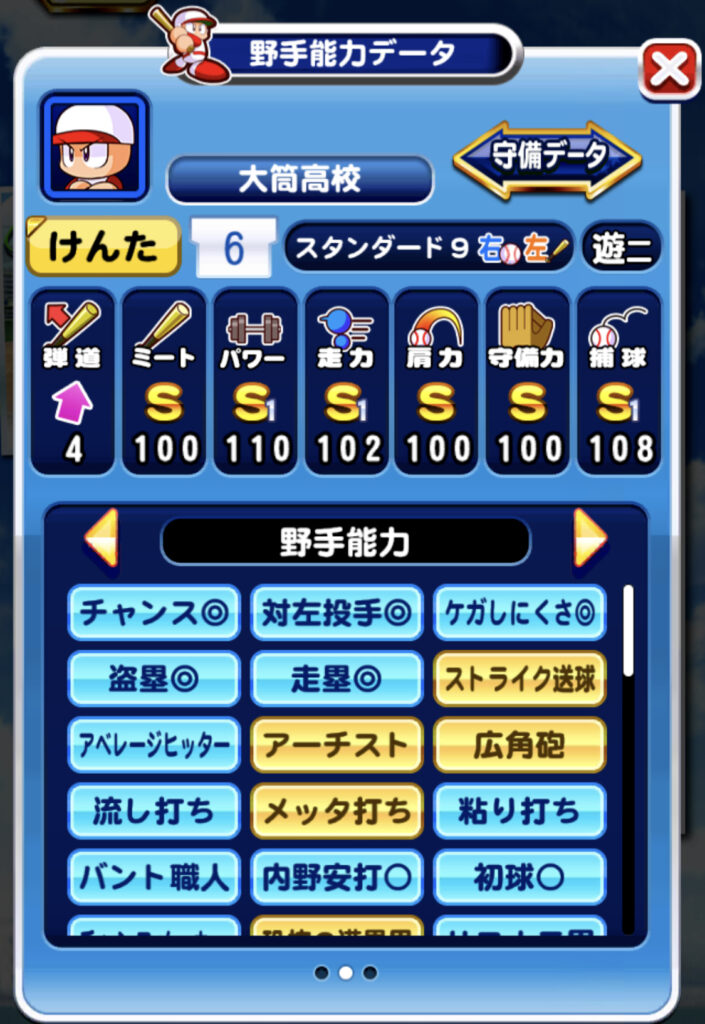705x1024 pixels.
Task: View the 粘り打ち ability
Action: (x=520, y=811)
